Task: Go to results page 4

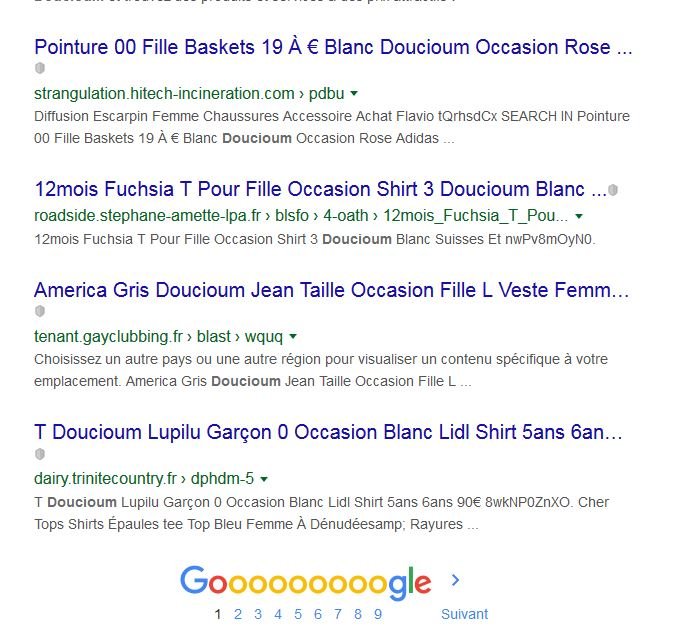Action: pos(278,614)
